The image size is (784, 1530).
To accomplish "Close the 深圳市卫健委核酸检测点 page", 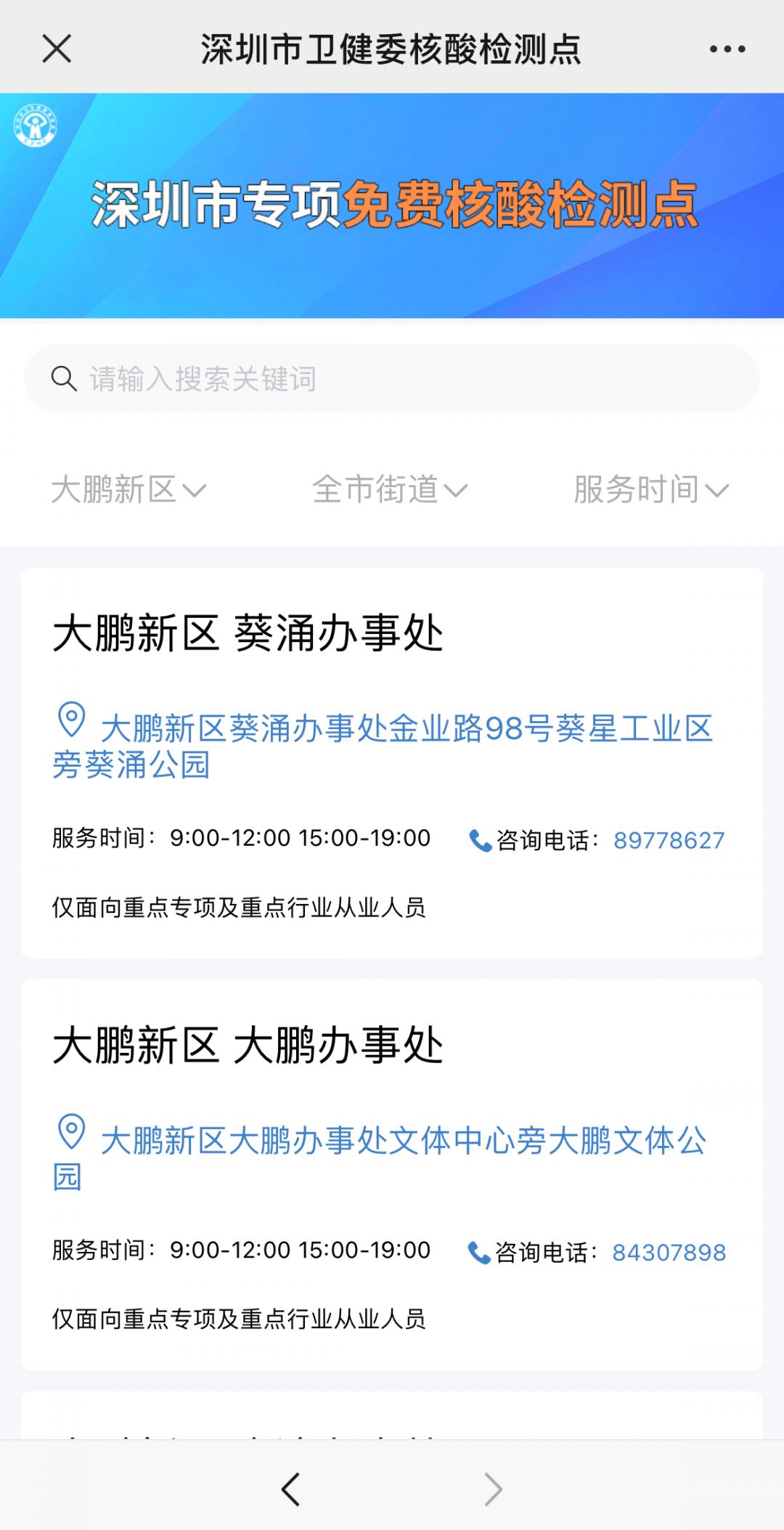I will [x=57, y=49].
